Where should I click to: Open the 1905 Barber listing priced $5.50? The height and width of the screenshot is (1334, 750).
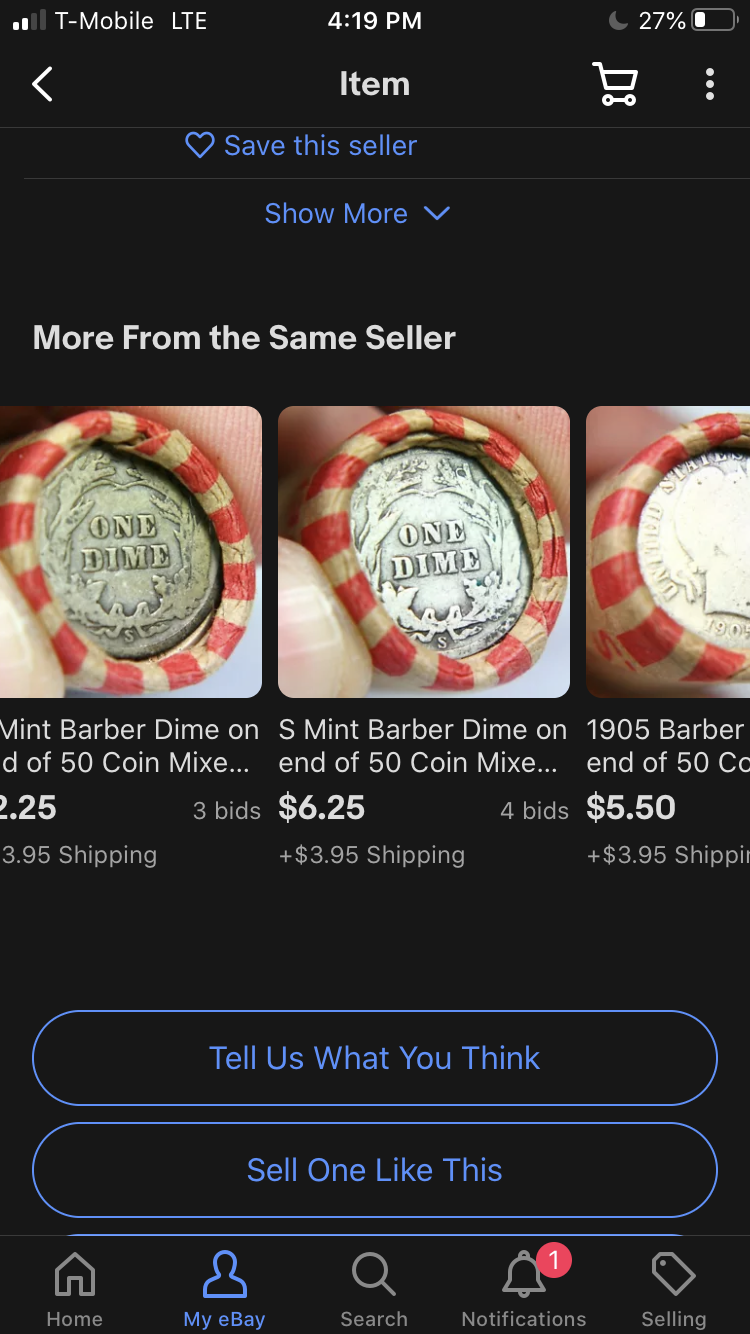click(668, 552)
